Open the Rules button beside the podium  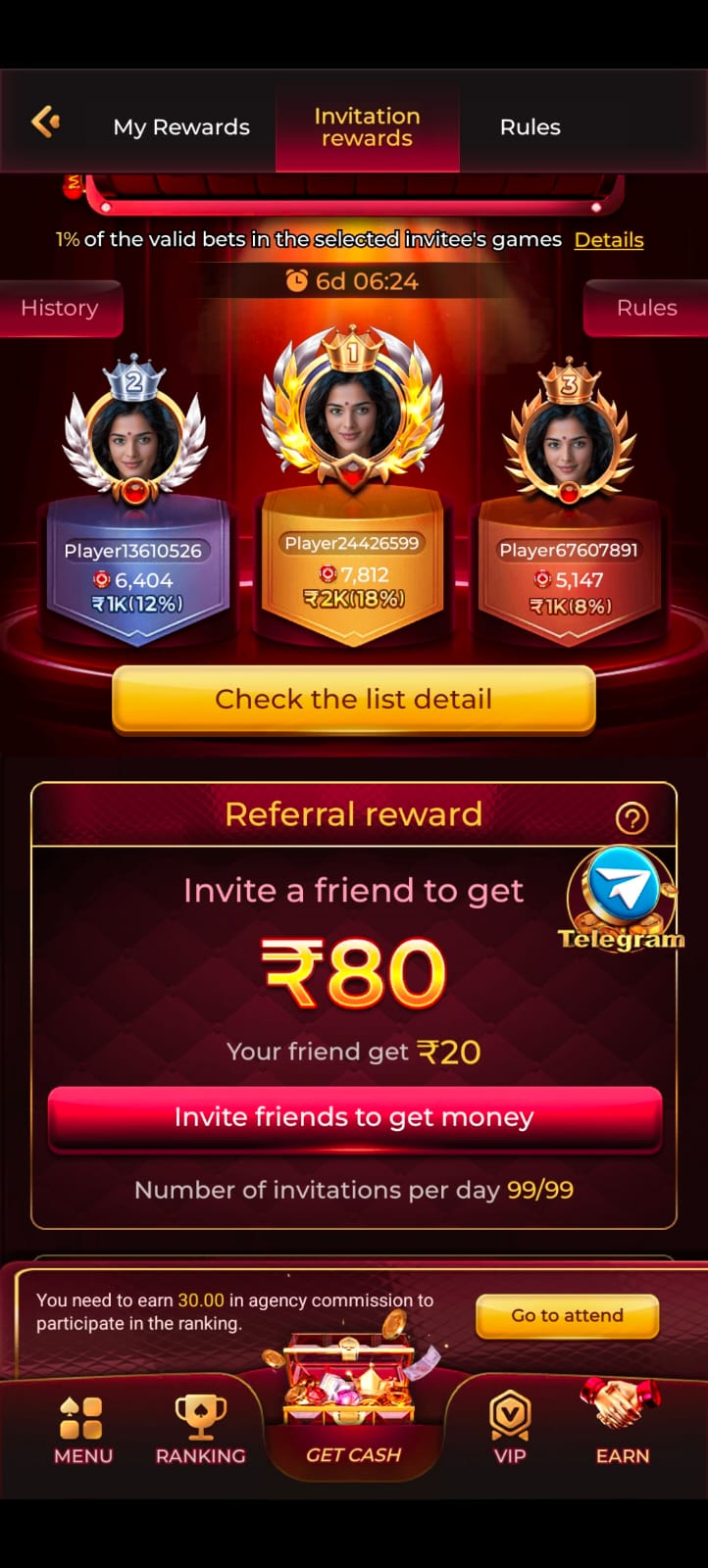tap(646, 308)
